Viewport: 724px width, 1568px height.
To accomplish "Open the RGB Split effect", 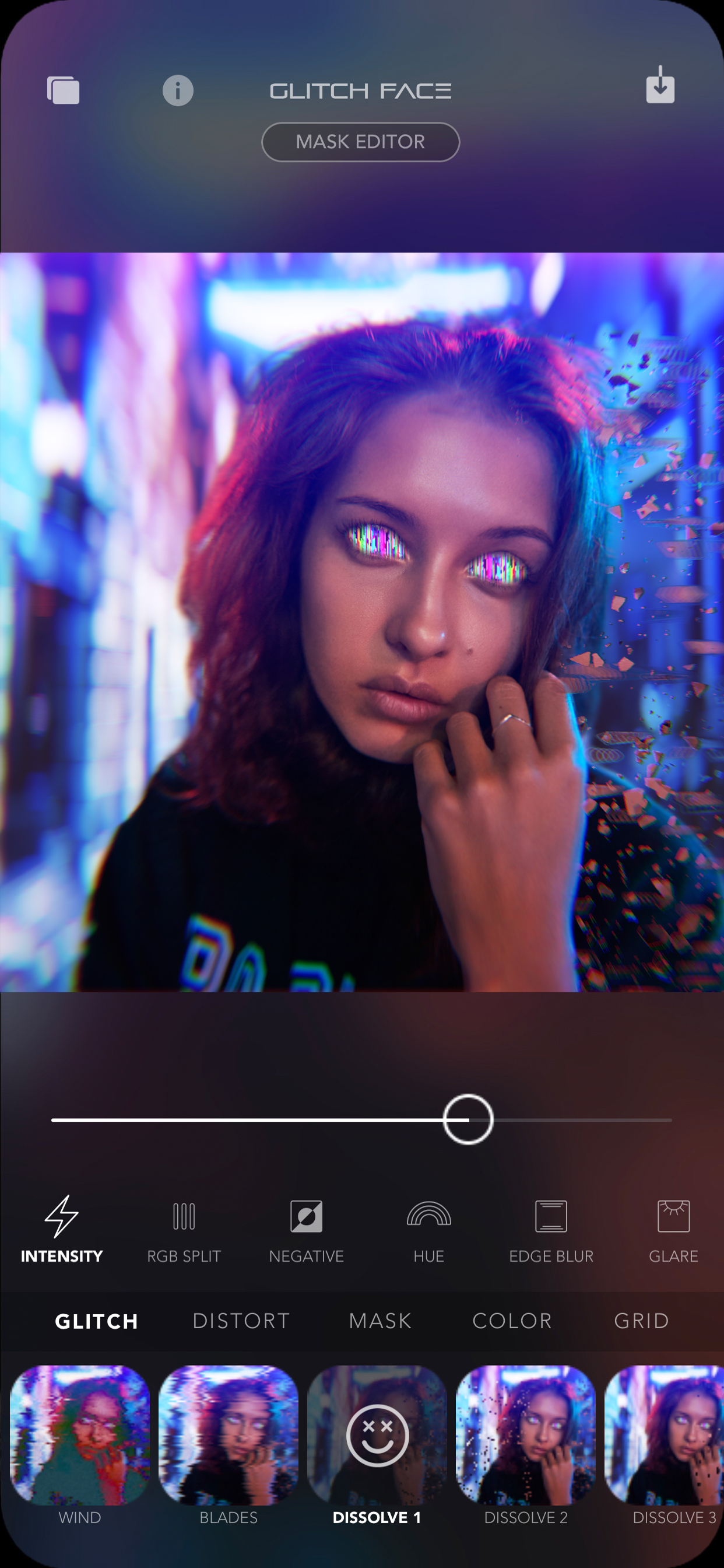I will tap(184, 1230).
